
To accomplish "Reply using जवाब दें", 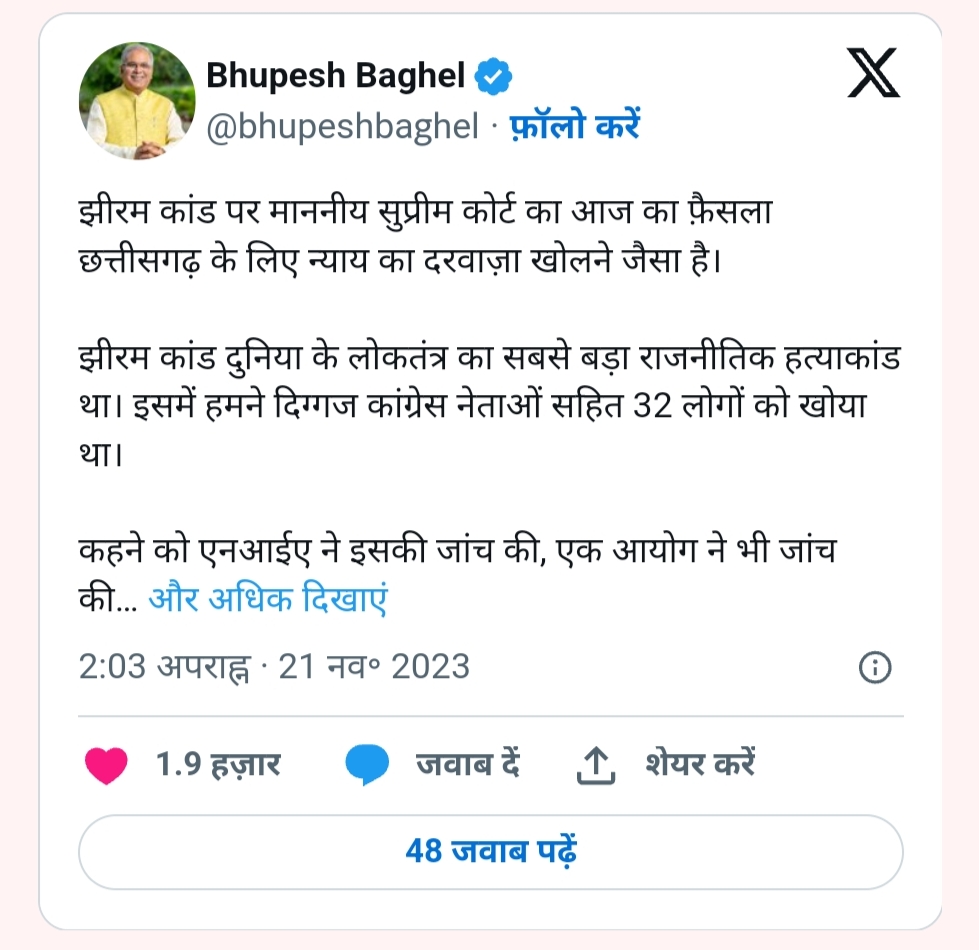I will coord(433,765).
